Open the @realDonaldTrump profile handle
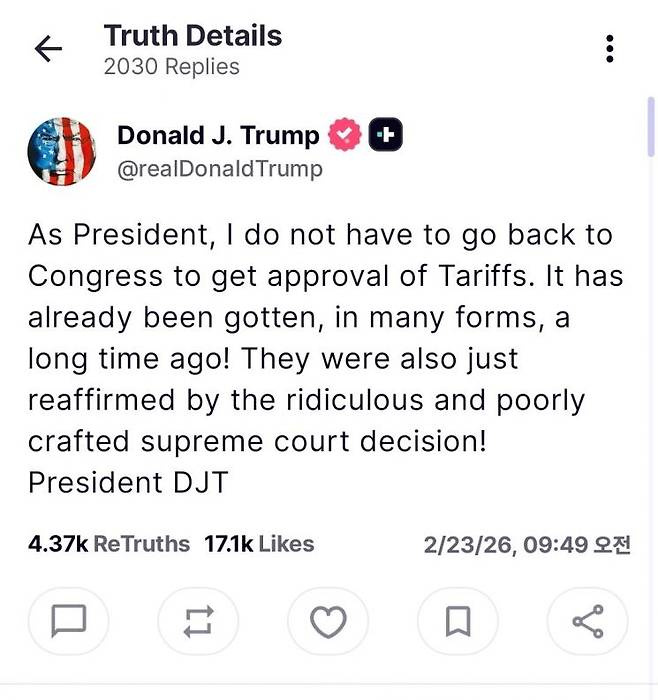Screen dimensions: 658x700 point(220,169)
